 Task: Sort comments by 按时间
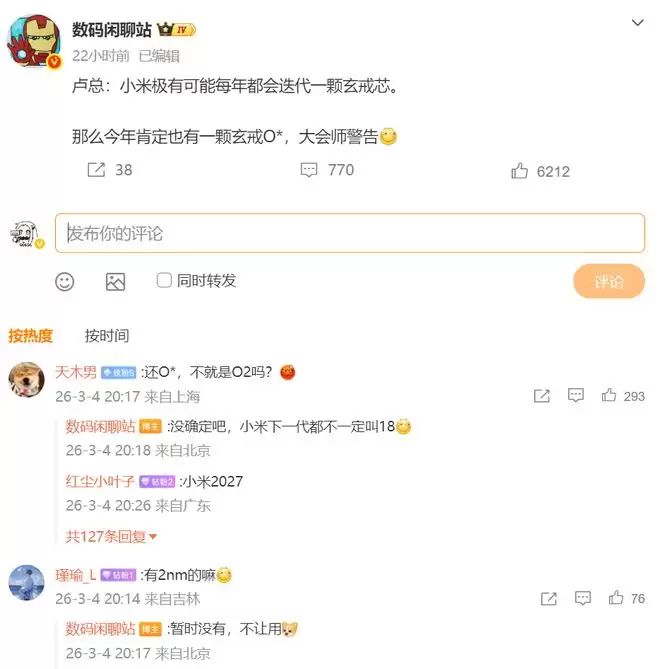pyautogui.click(x=106, y=335)
